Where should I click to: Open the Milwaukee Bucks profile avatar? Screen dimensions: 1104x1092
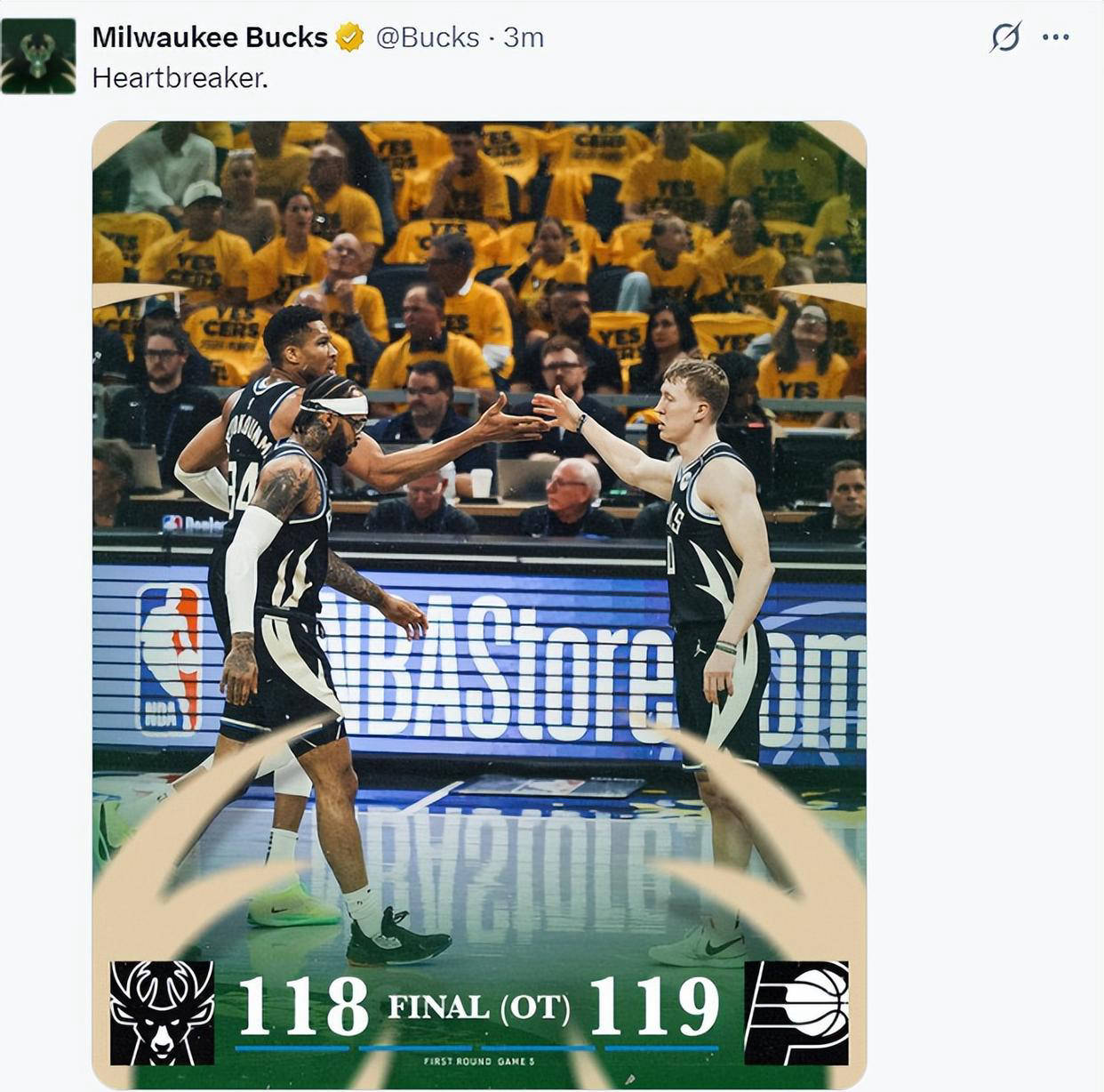click(38, 56)
